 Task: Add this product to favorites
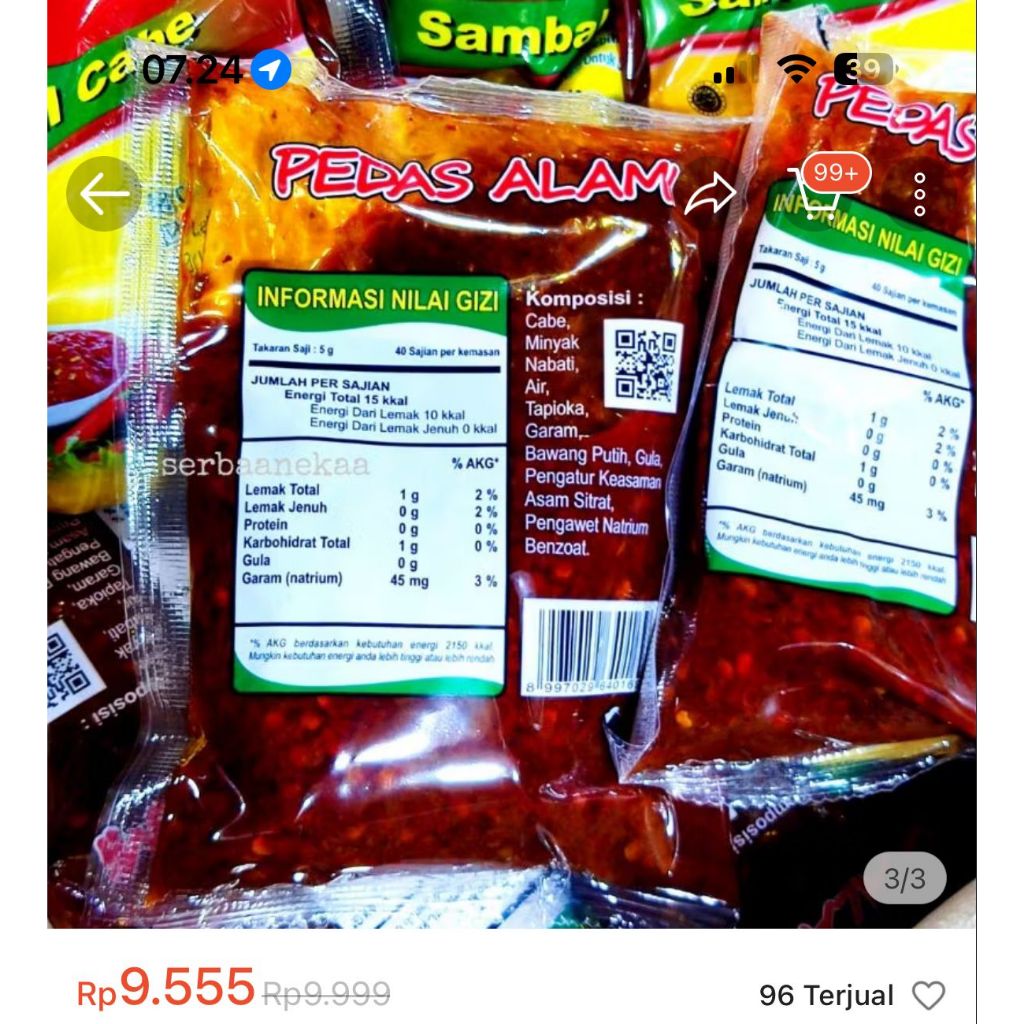[928, 995]
